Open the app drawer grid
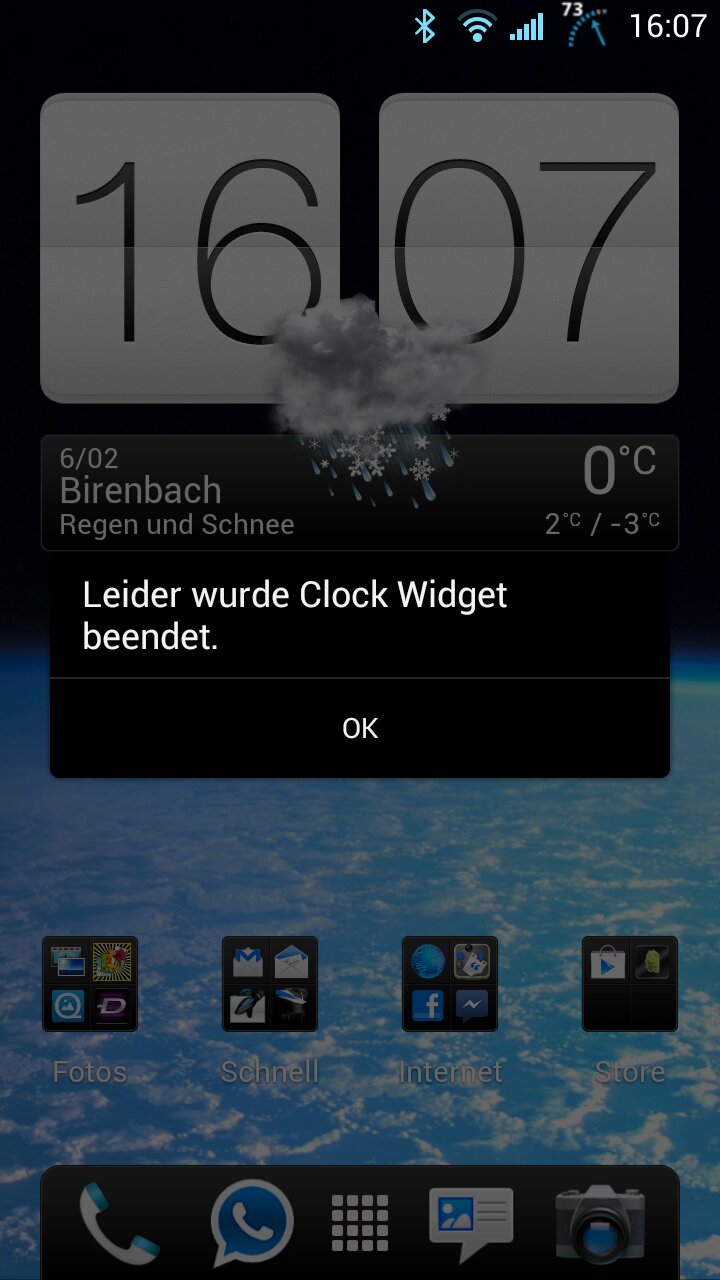 click(x=360, y=1223)
